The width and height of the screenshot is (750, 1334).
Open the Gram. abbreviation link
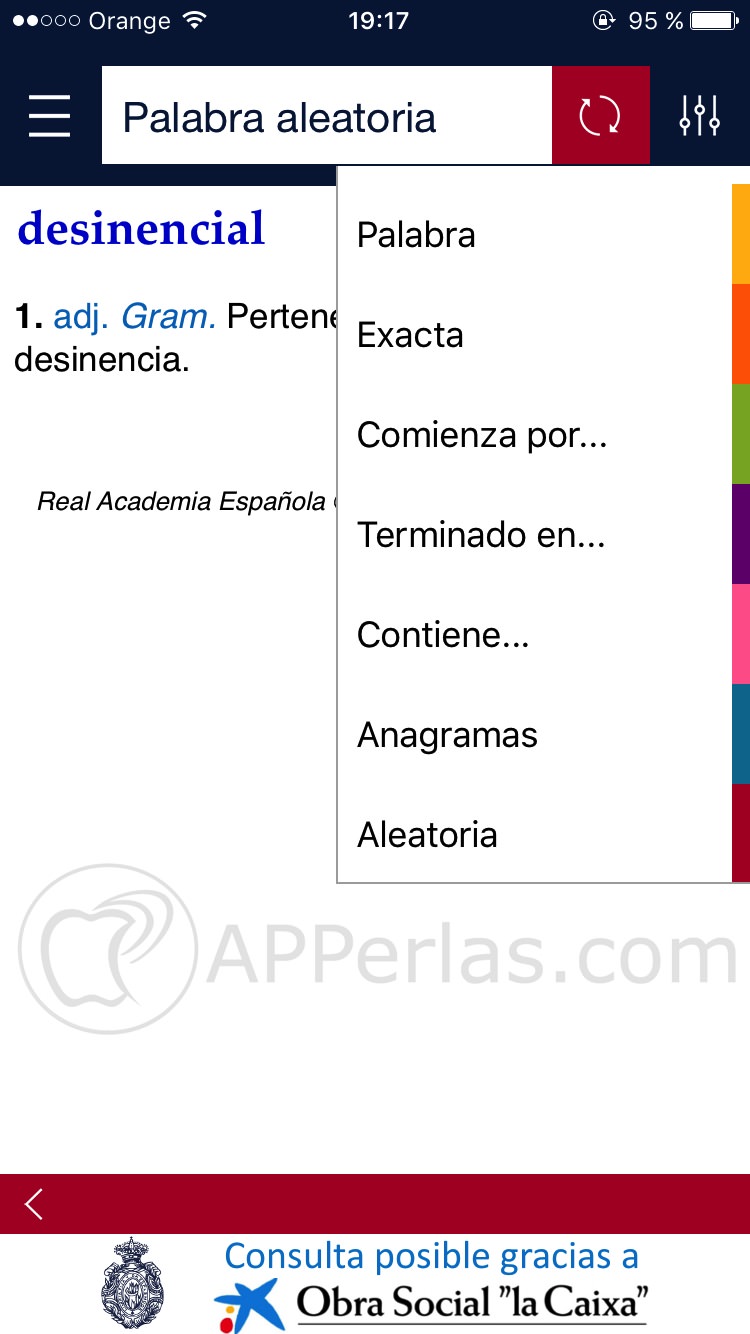tap(169, 317)
